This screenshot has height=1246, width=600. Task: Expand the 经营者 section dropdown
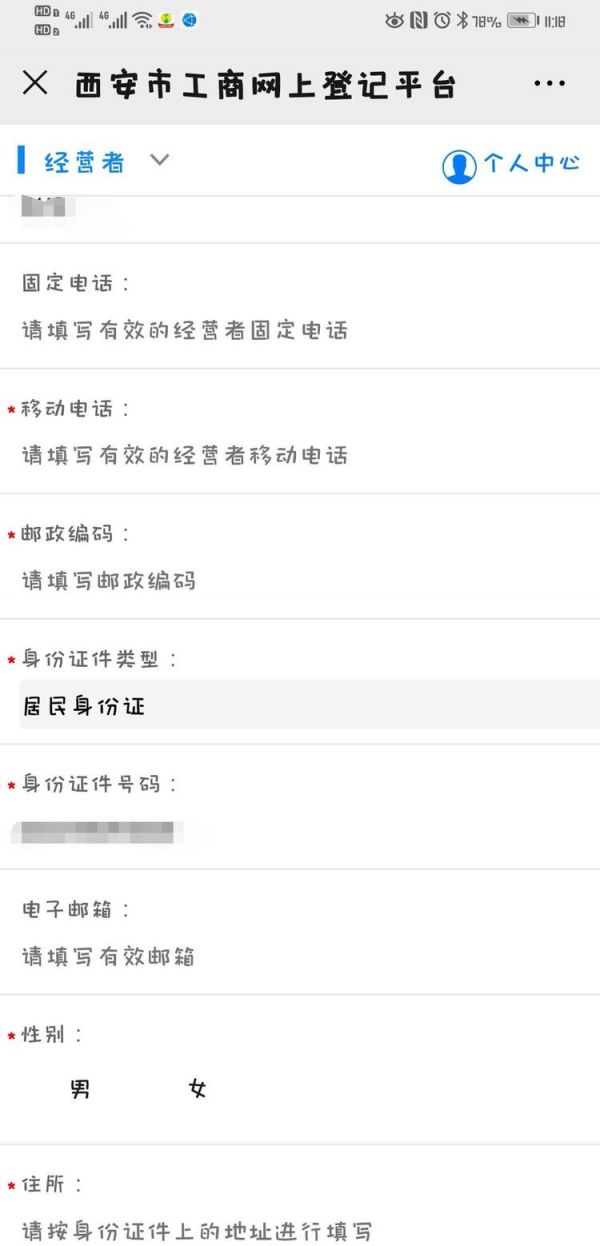[x=159, y=160]
